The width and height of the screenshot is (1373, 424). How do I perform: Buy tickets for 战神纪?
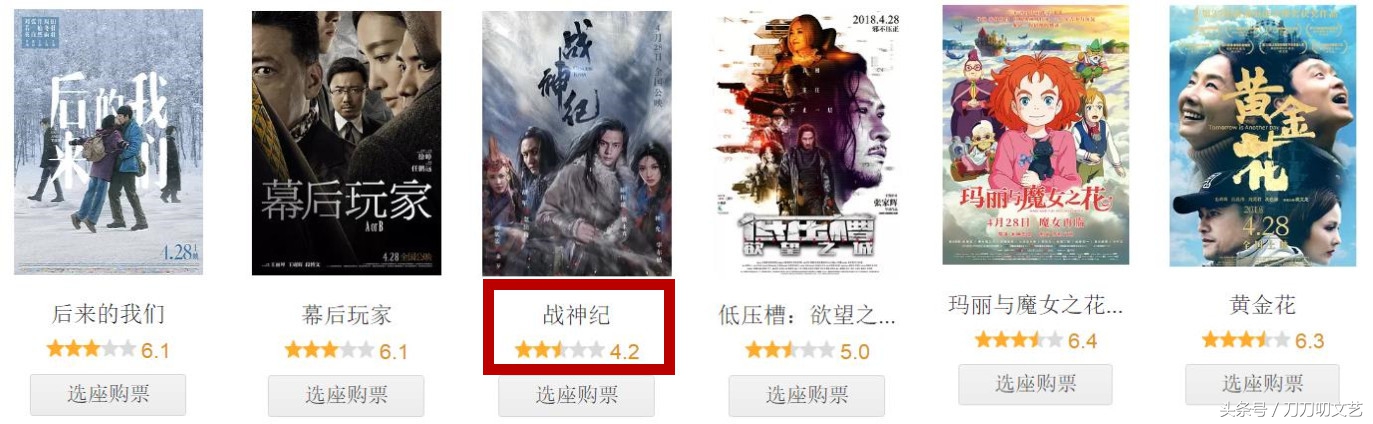click(x=576, y=395)
